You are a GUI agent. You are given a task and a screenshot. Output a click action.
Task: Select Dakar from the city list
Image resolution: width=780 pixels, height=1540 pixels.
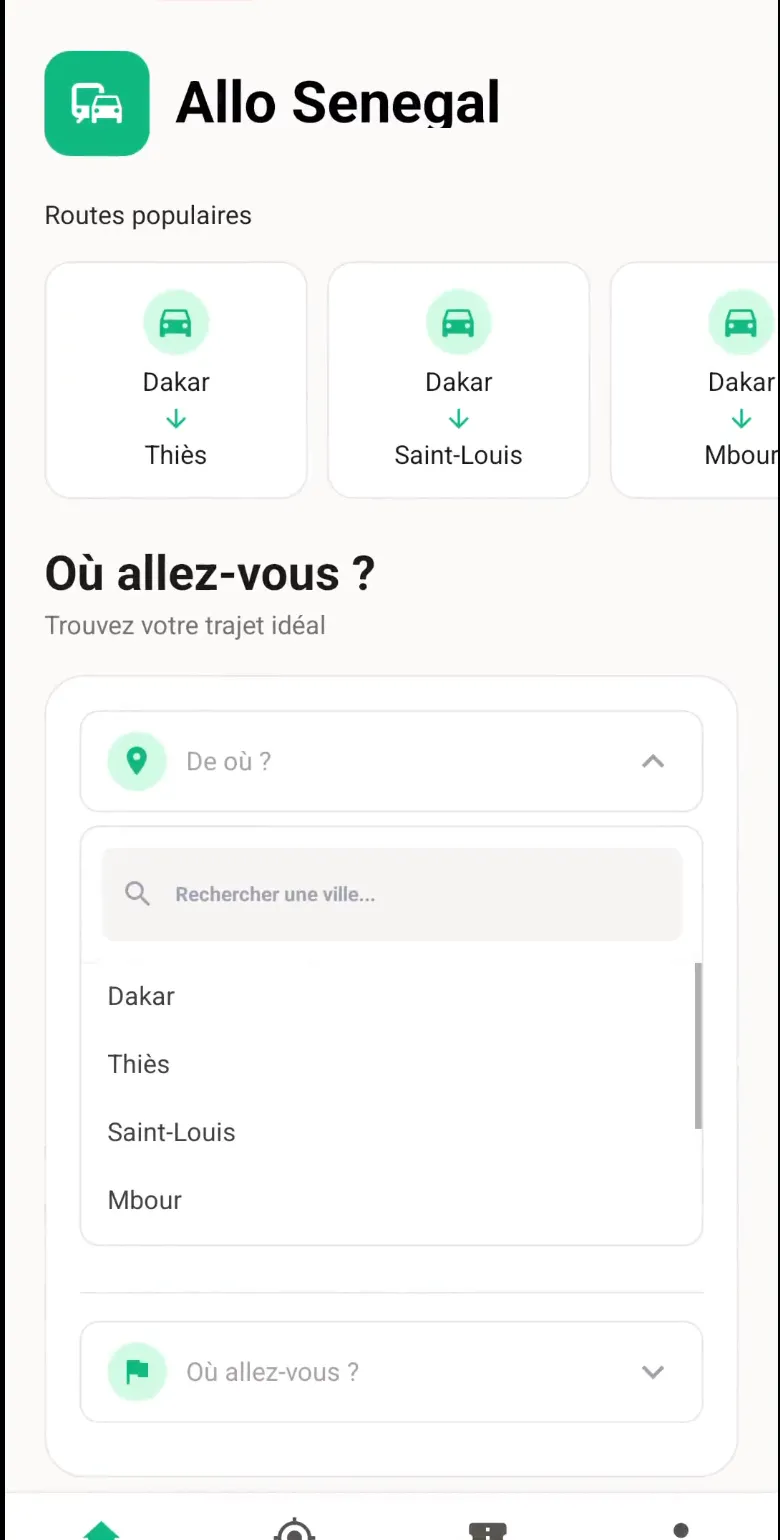click(x=391, y=996)
